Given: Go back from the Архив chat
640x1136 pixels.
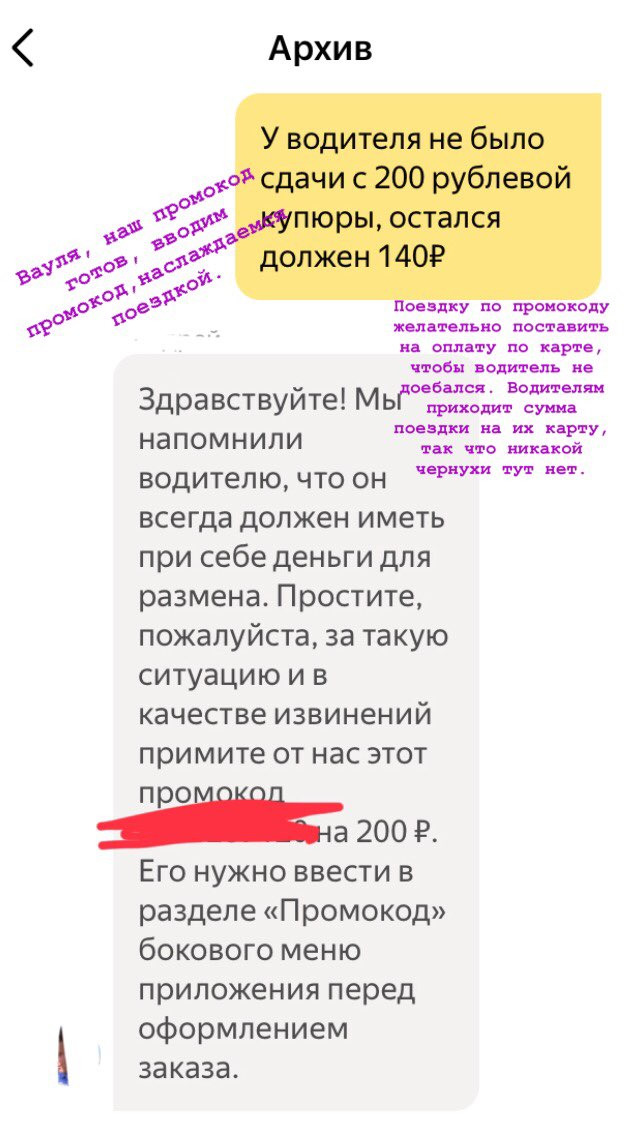Looking at the screenshot, I should (23, 48).
